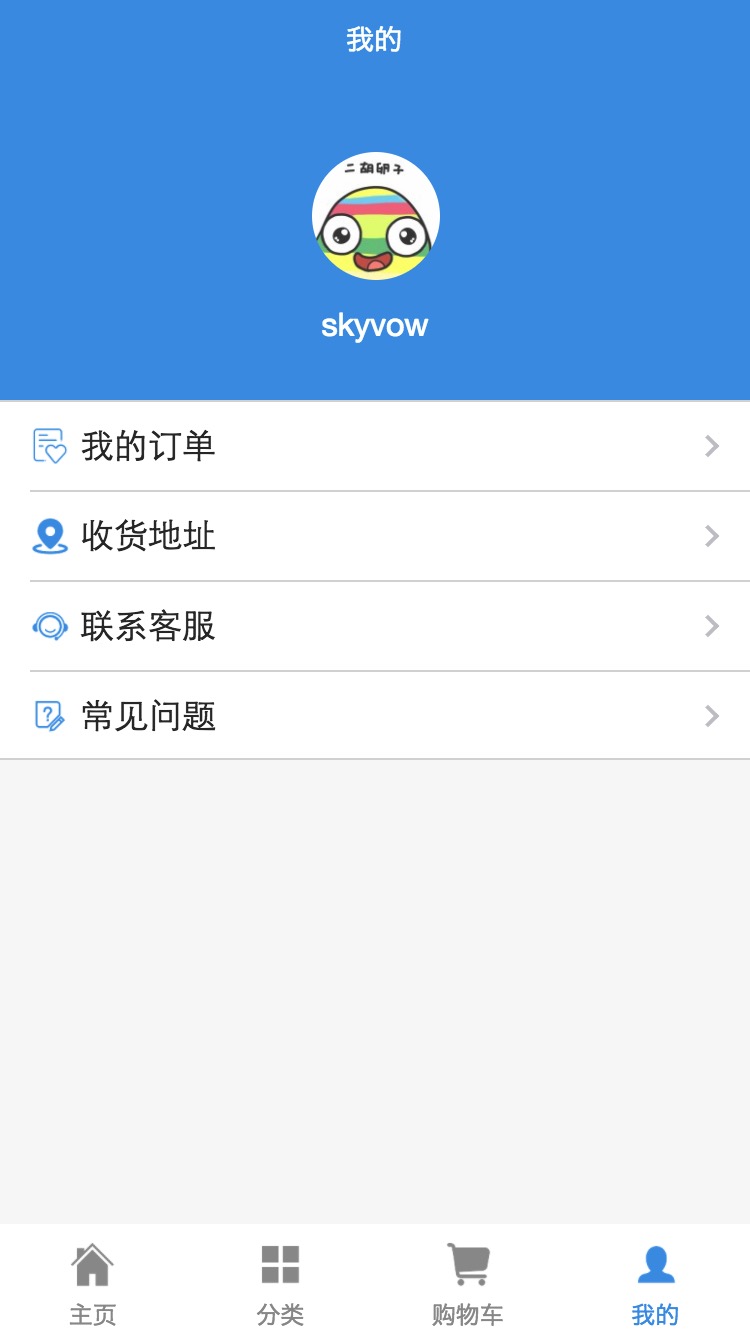Viewport: 750px width, 1334px height.
Task: Open the 购物车 shopping cart icon
Action: [468, 1262]
